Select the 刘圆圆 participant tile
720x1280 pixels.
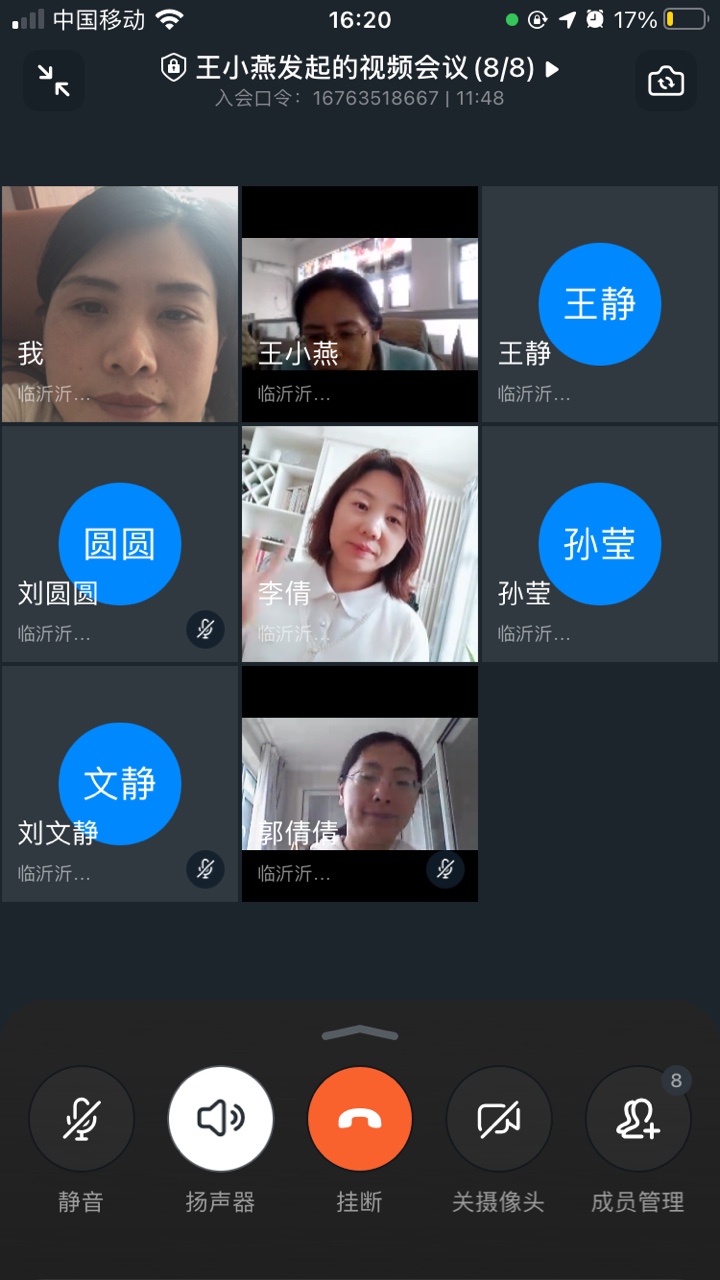point(120,544)
